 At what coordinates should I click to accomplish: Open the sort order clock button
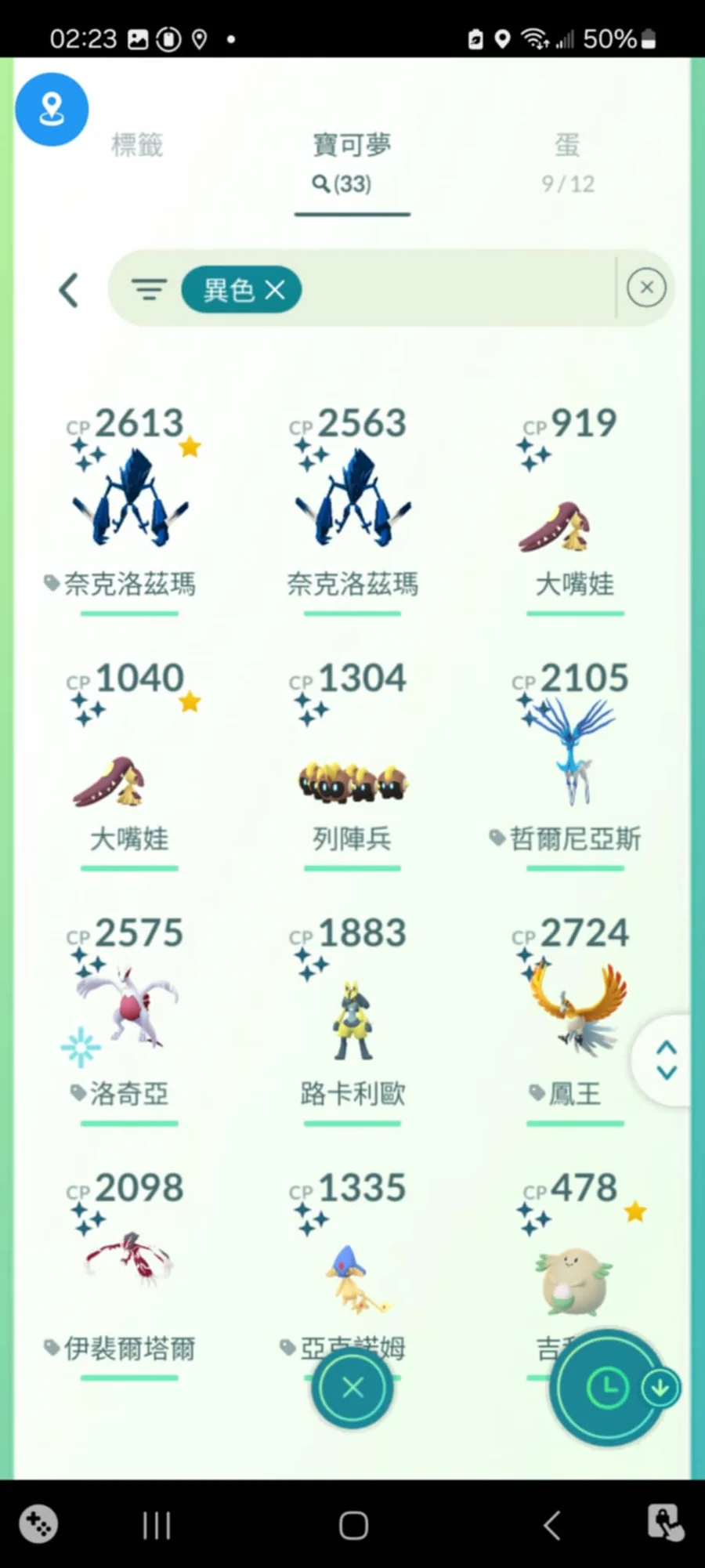(607, 1388)
